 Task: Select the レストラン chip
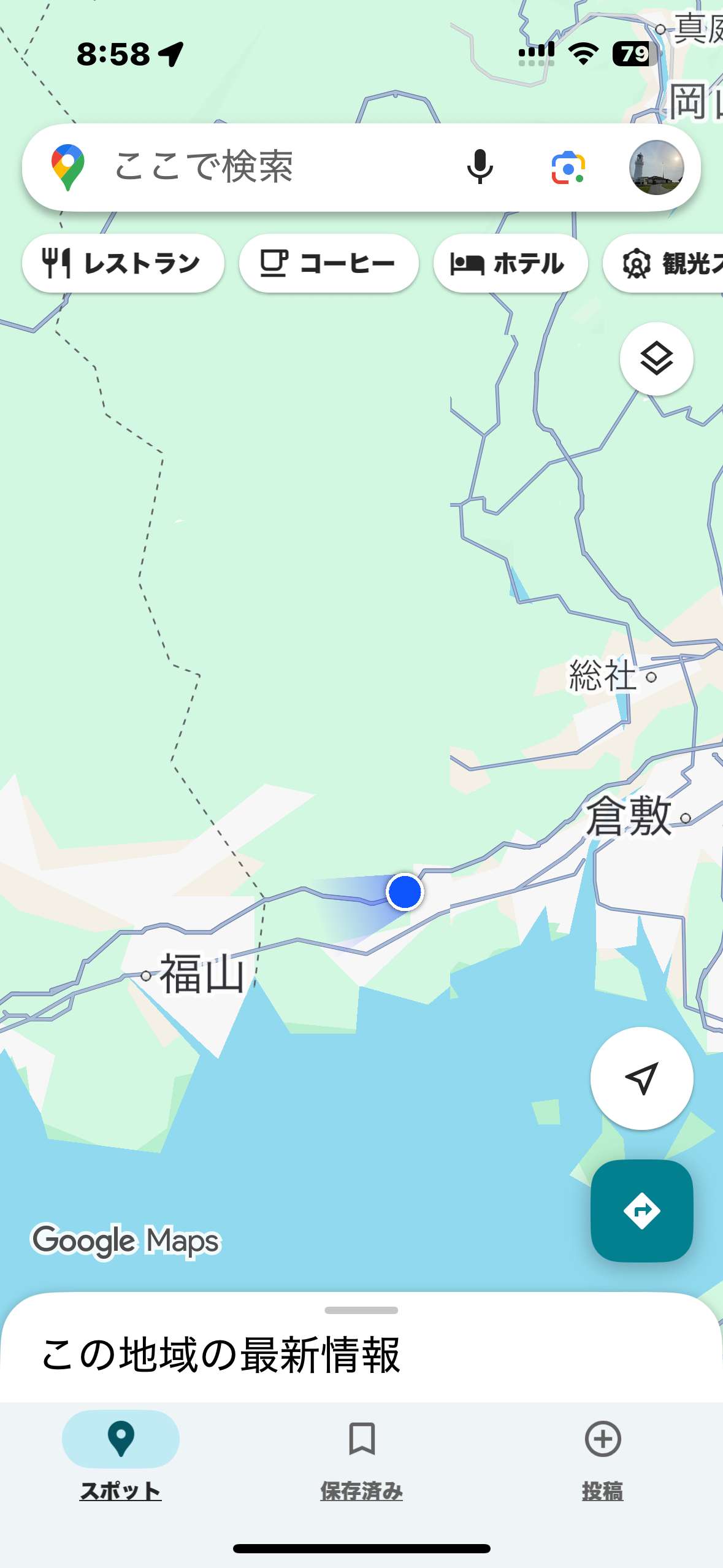(x=123, y=264)
